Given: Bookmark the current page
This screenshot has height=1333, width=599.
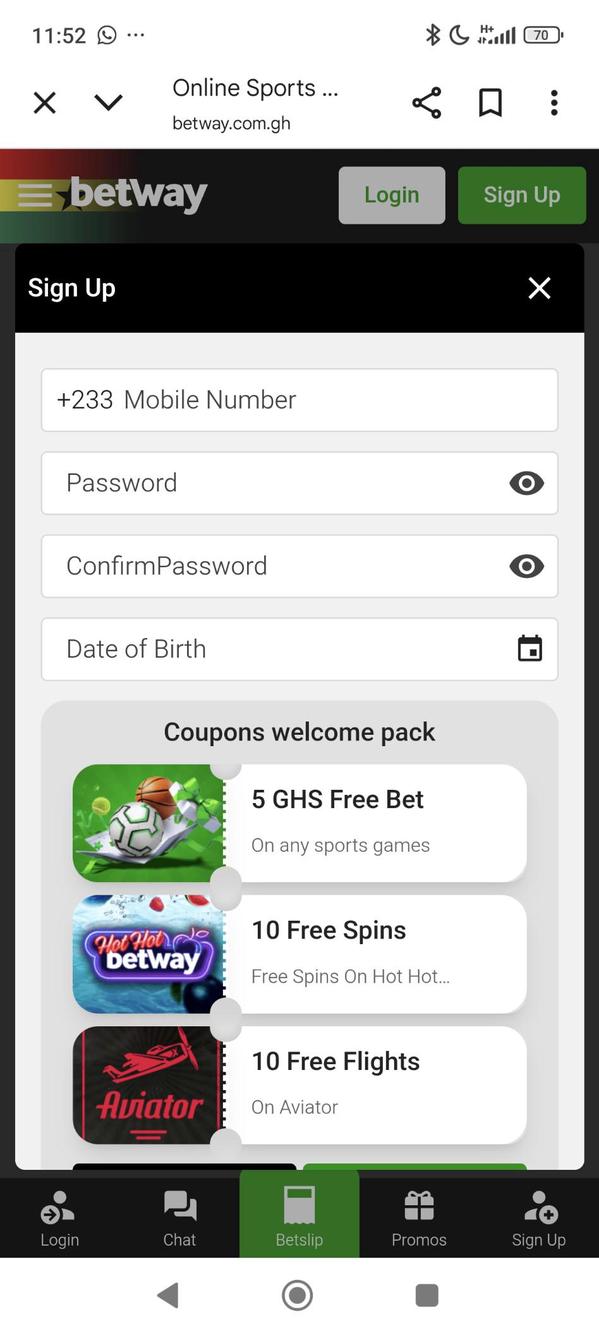Looking at the screenshot, I should coord(490,103).
